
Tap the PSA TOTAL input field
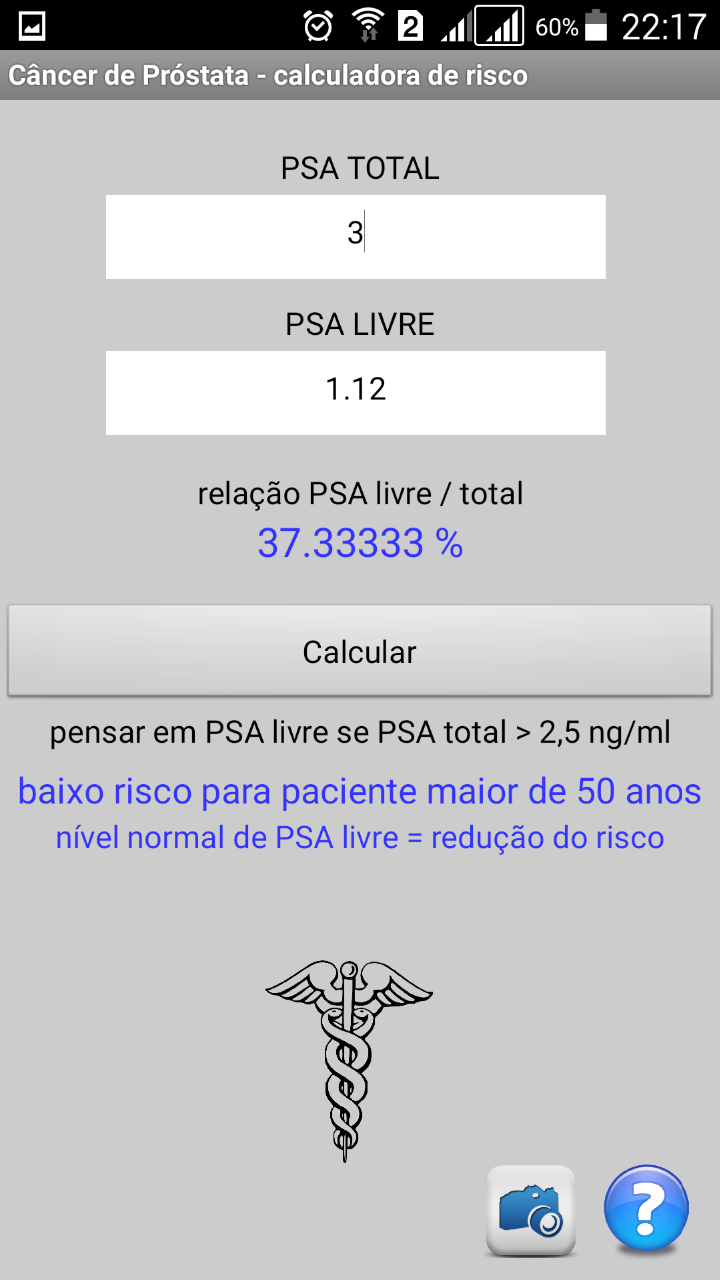point(355,237)
